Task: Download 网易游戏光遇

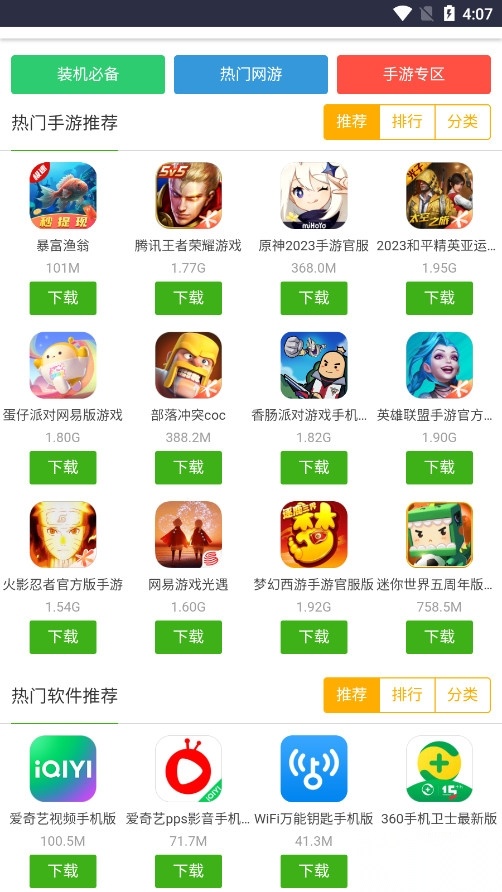Action: tap(188, 637)
